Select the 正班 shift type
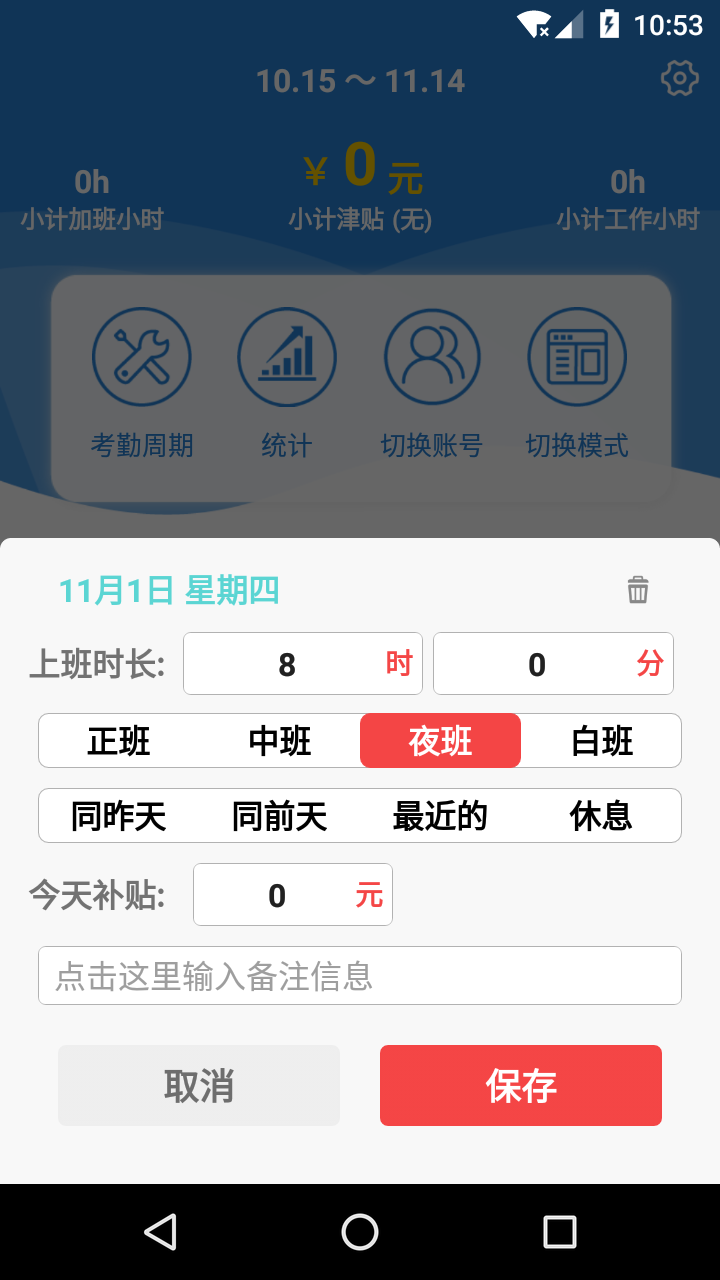The image size is (720, 1280). point(119,741)
